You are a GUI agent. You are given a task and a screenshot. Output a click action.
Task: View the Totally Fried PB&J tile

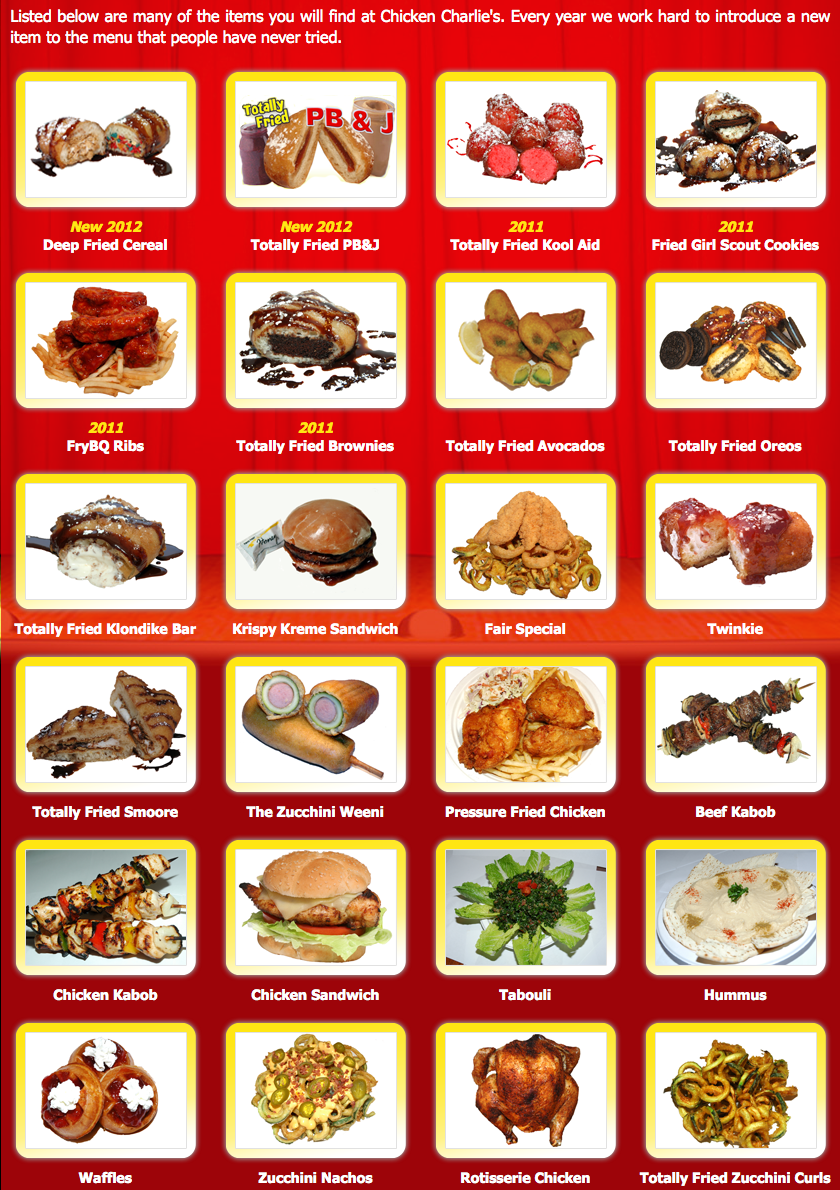(x=315, y=139)
